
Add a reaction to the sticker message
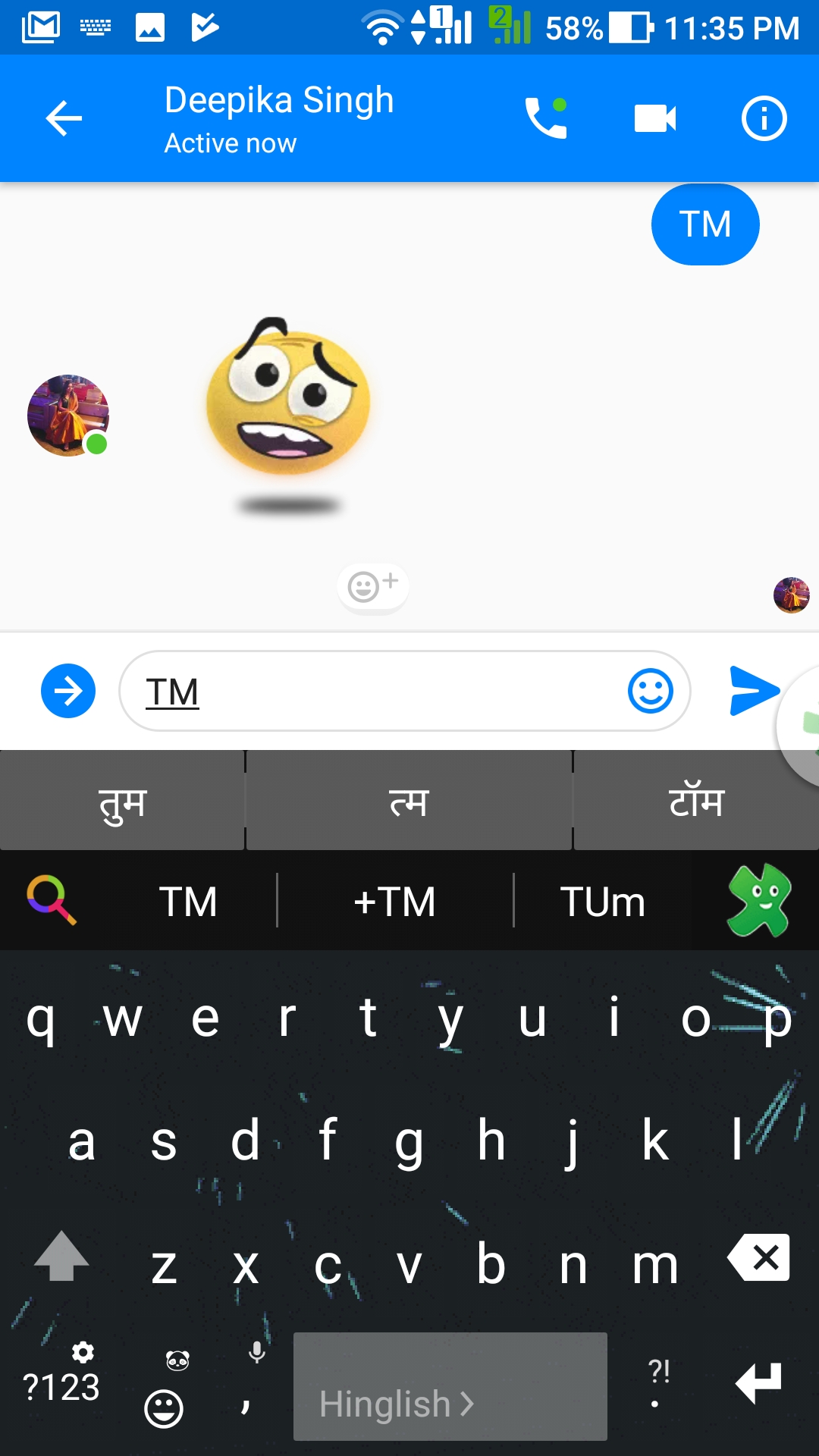[x=372, y=586]
